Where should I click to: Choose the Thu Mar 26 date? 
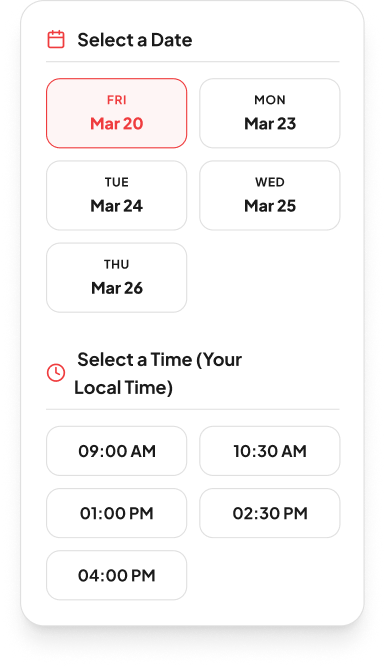[117, 278]
